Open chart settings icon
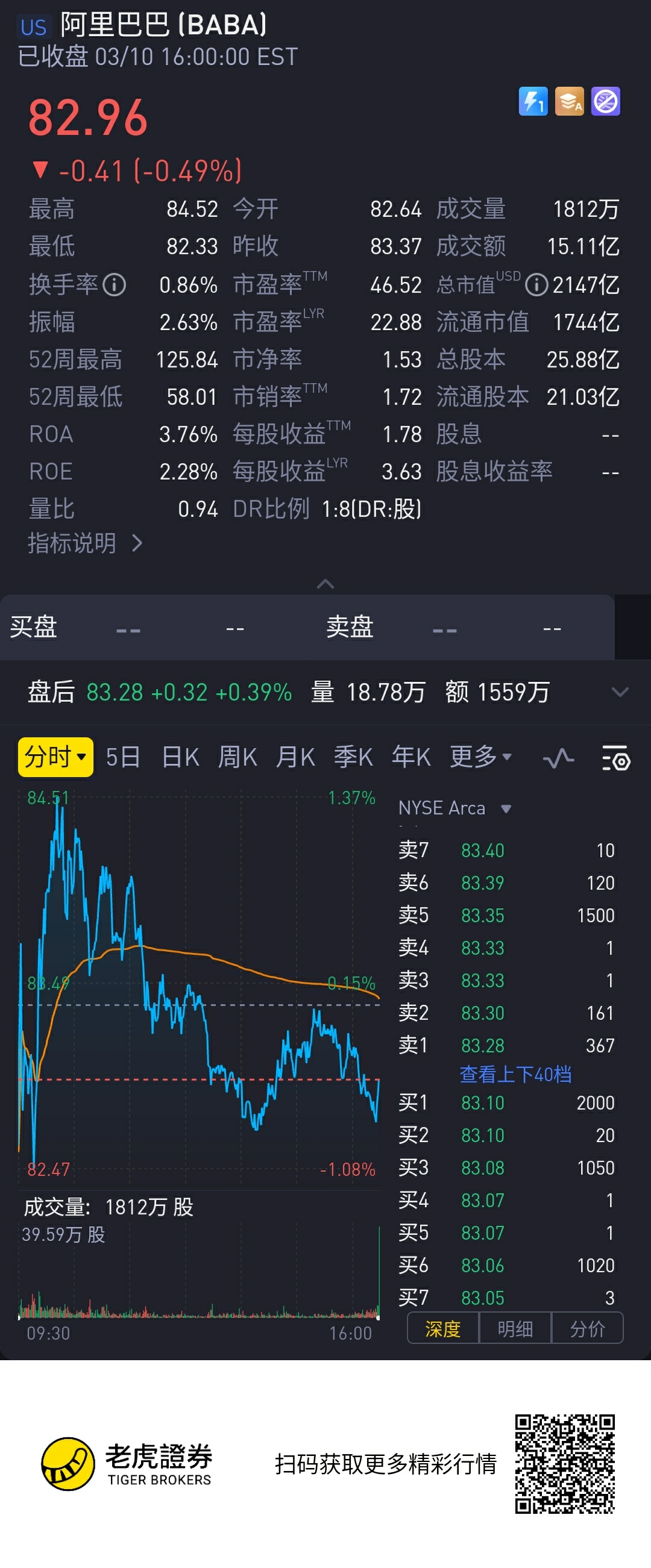This screenshot has width=651, height=1568. (615, 758)
